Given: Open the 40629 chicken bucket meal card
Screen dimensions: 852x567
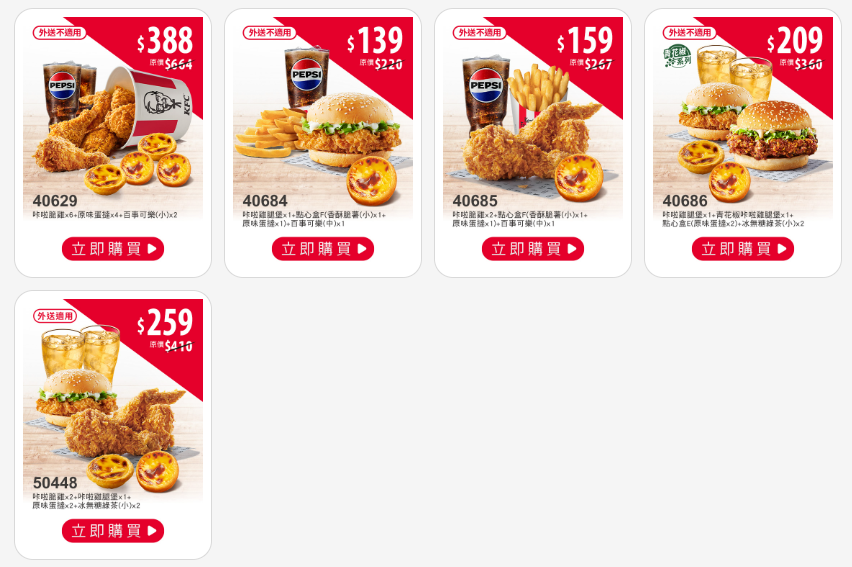Looking at the screenshot, I should pos(113,120).
